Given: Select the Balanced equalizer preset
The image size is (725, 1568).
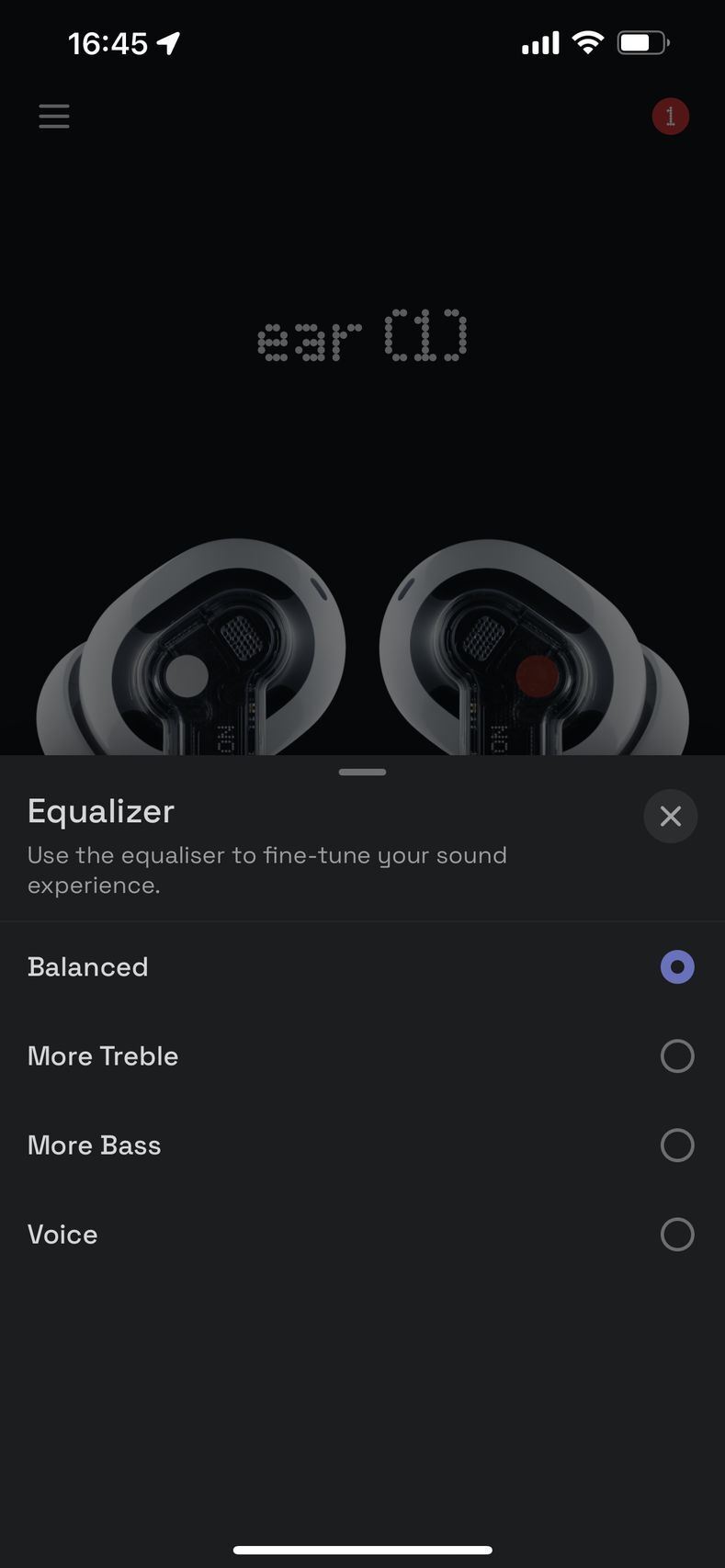Looking at the screenshot, I should [x=677, y=966].
